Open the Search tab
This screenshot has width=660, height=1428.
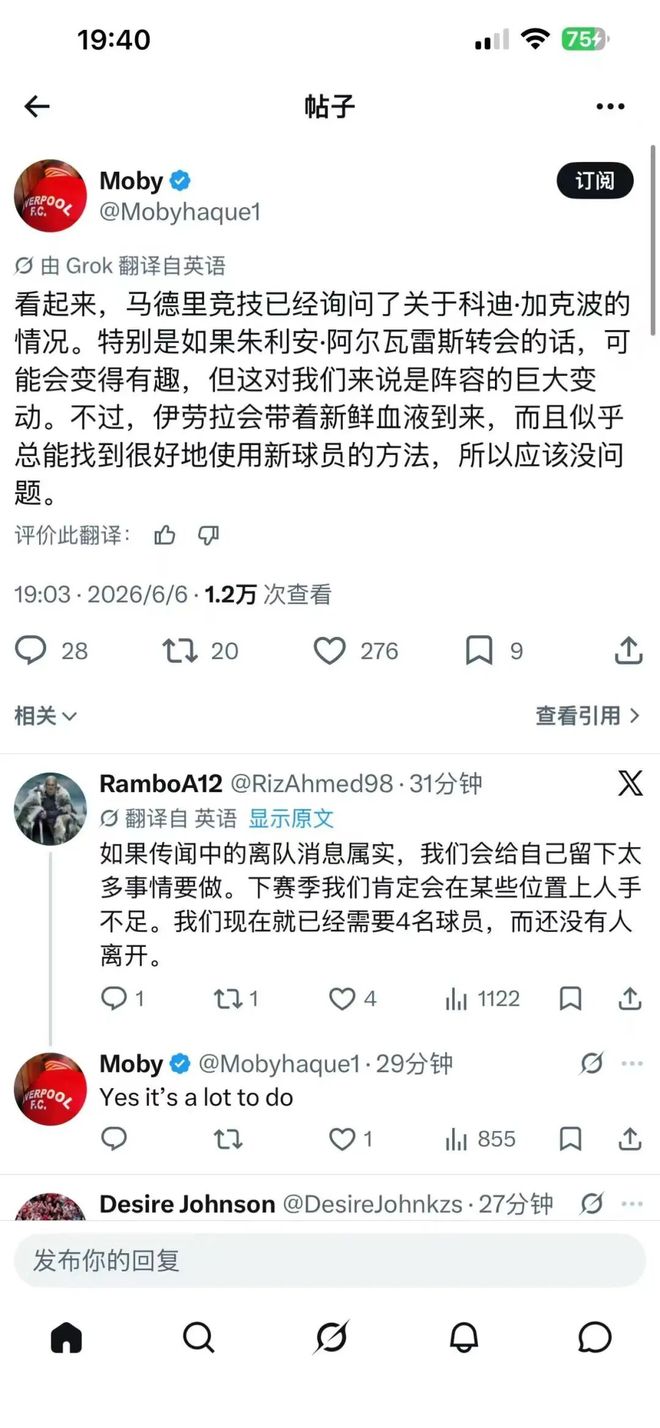(x=198, y=1337)
